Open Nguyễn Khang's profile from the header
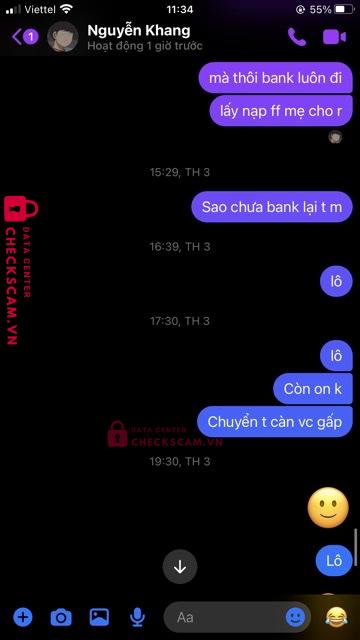Image resolution: width=360 pixels, height=640 pixels. pyautogui.click(x=63, y=37)
